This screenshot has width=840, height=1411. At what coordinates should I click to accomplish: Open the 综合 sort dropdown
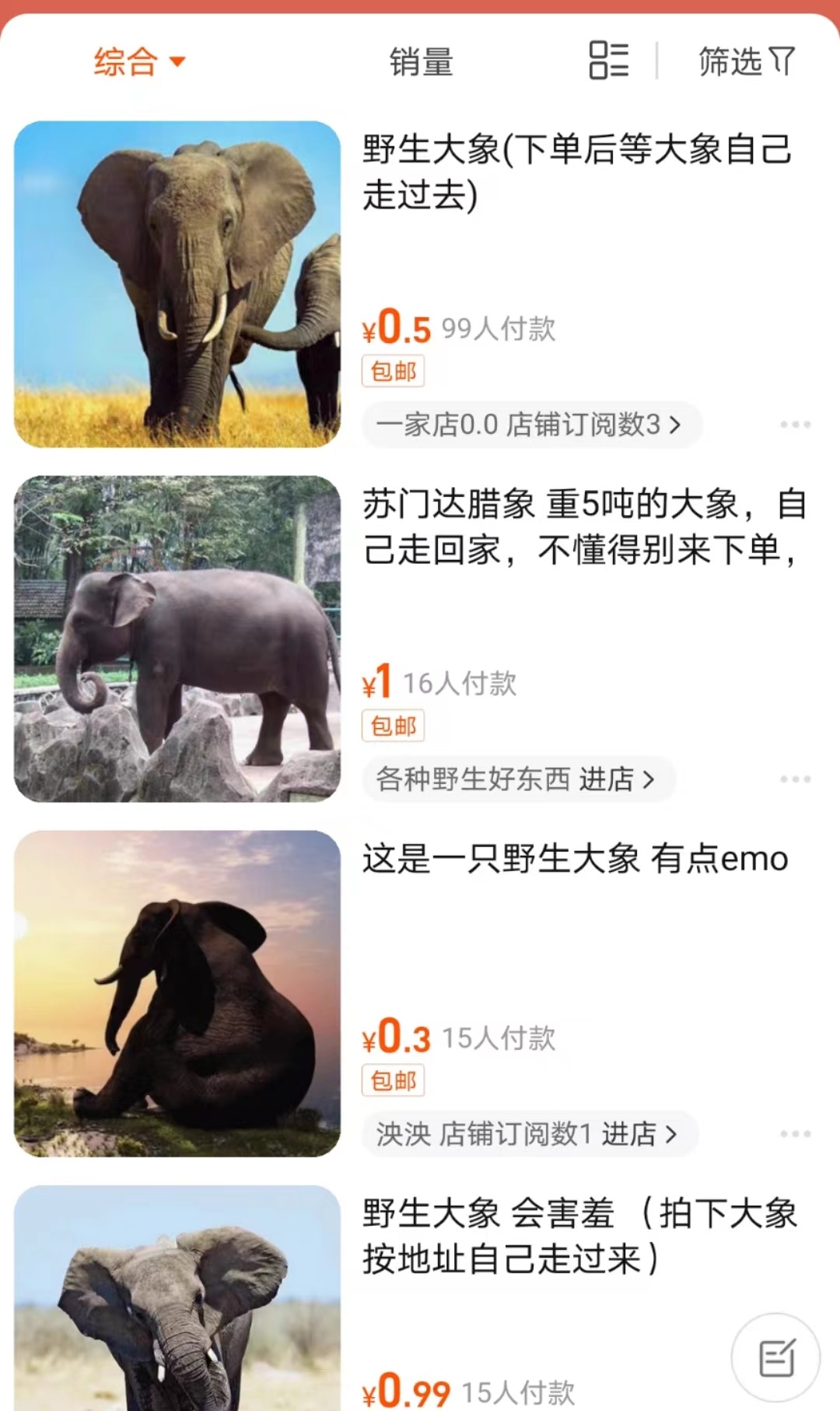pyautogui.click(x=138, y=61)
